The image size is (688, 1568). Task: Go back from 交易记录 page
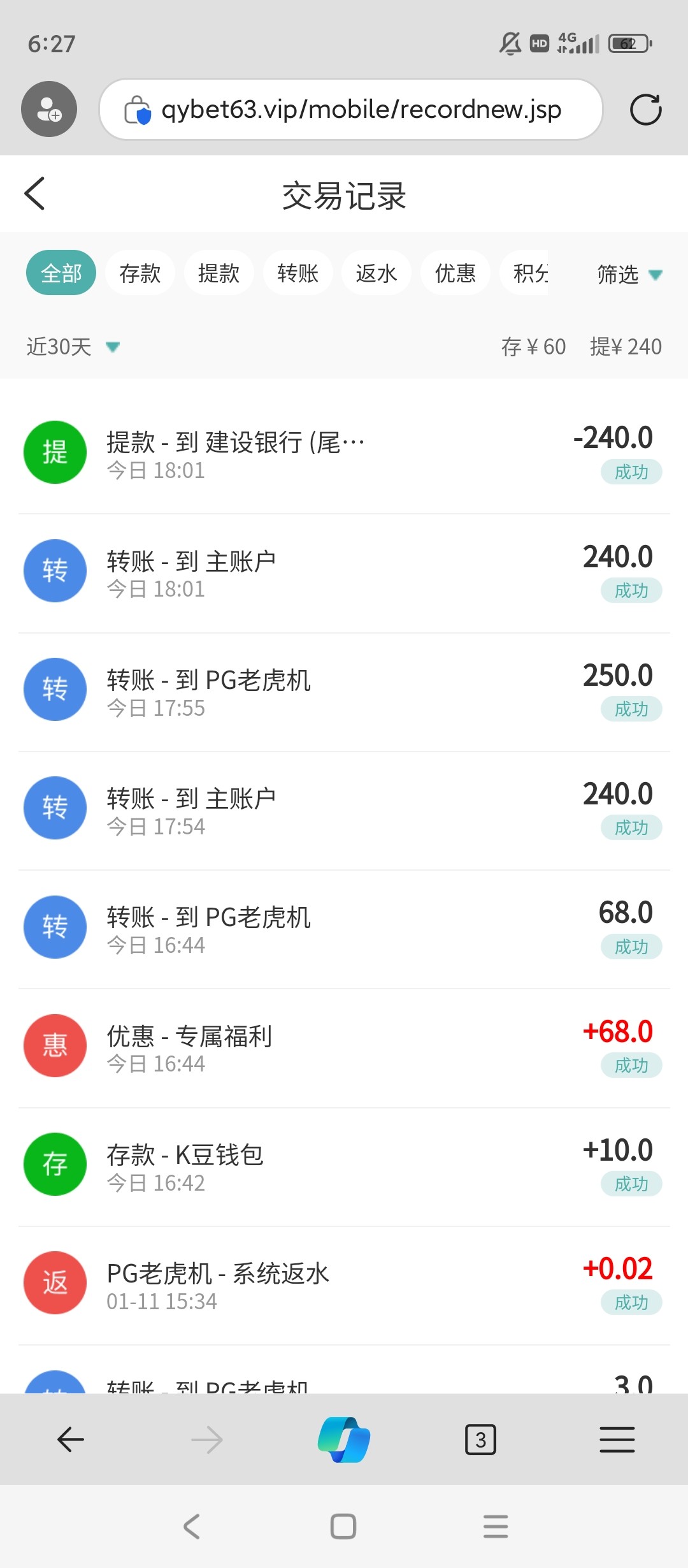[34, 193]
